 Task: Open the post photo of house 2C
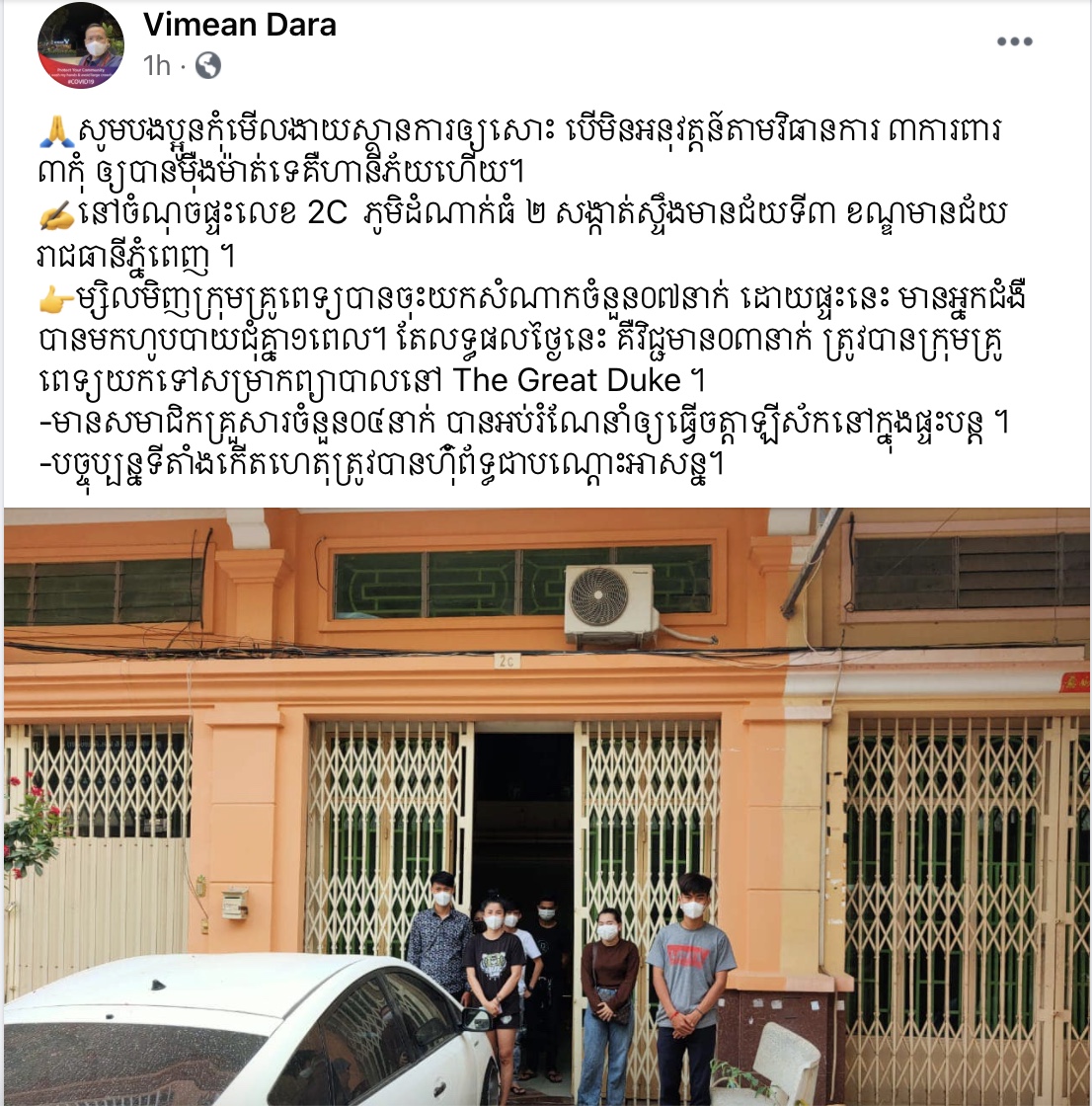coord(546,805)
